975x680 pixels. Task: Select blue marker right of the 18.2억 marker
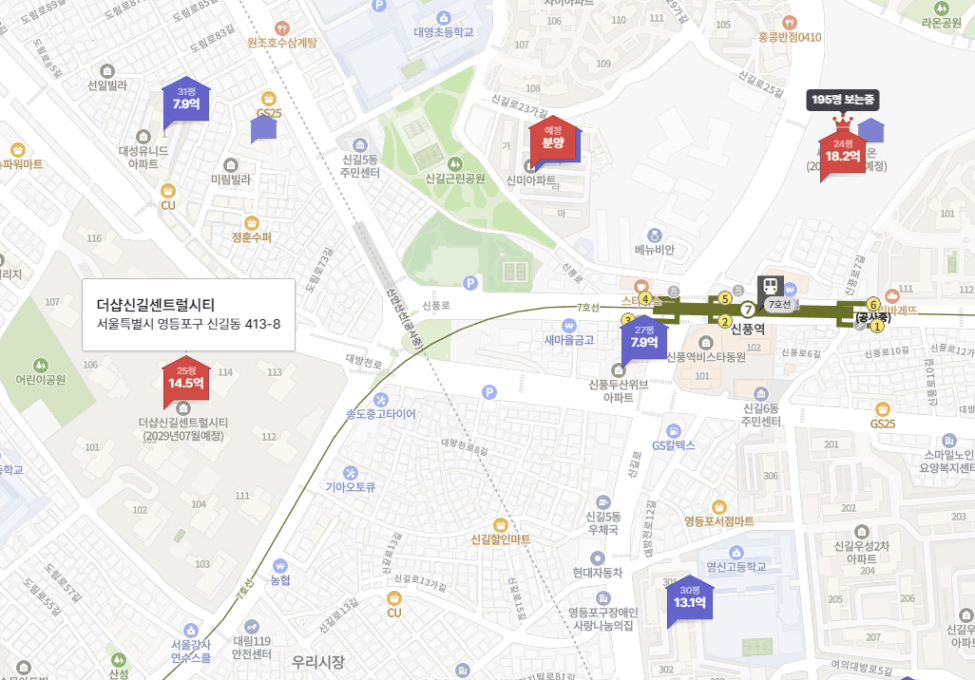tap(873, 131)
